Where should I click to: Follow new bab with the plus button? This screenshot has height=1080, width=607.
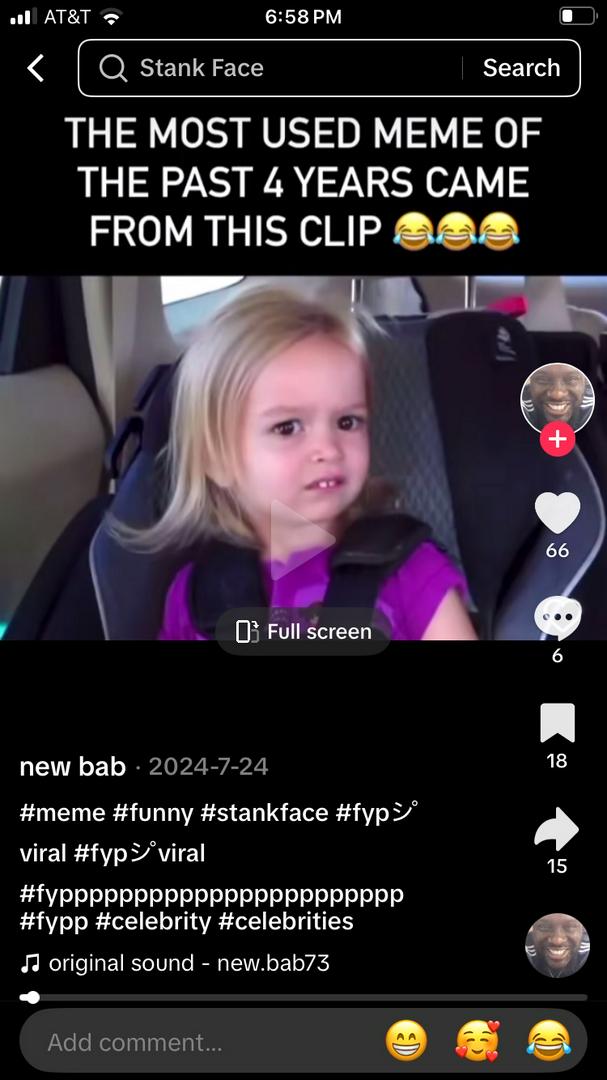[557, 439]
